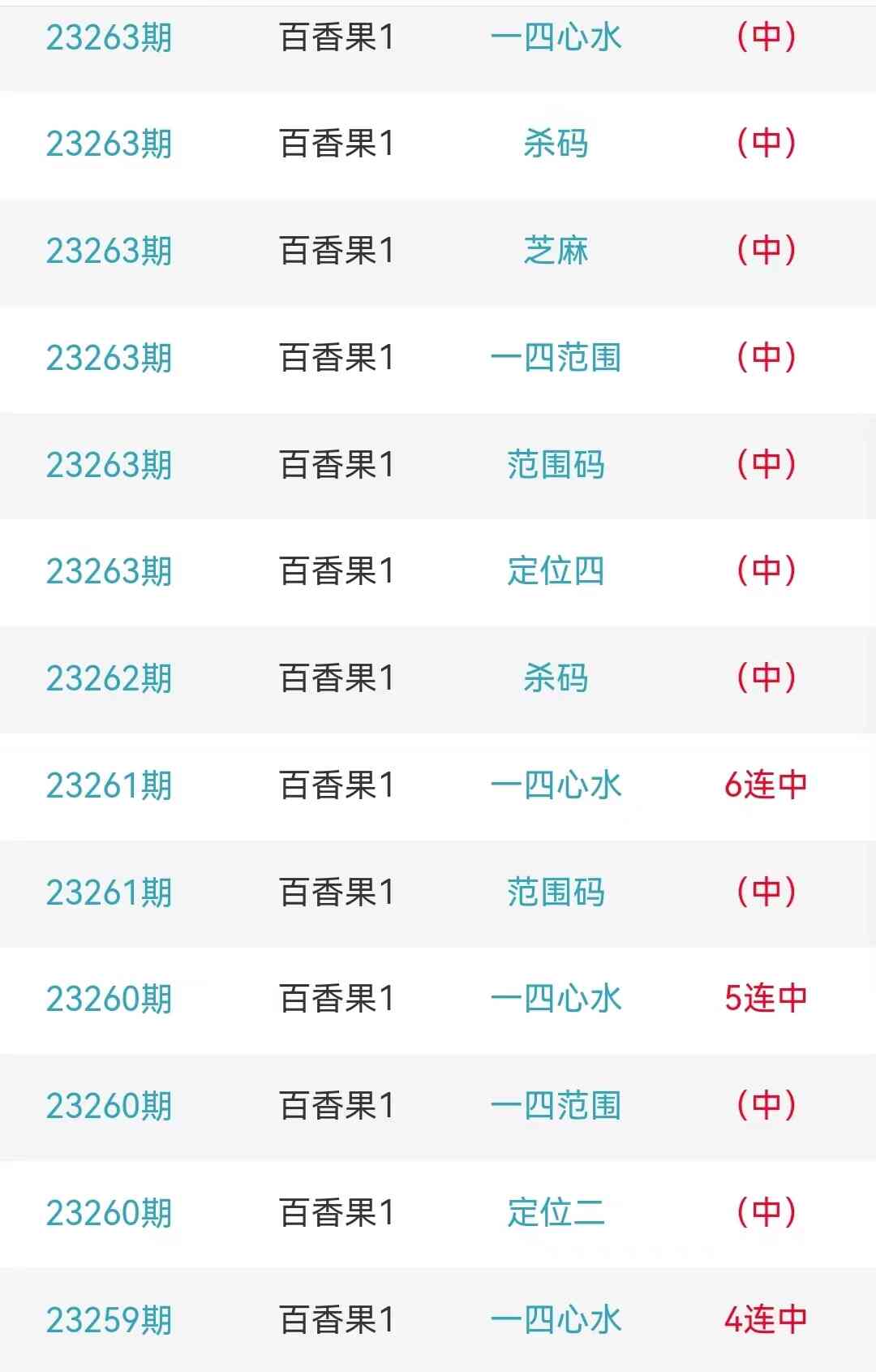Select the 23261期 范围码 row
Image resolution: width=876 pixels, height=1372 pixels.
556,892
